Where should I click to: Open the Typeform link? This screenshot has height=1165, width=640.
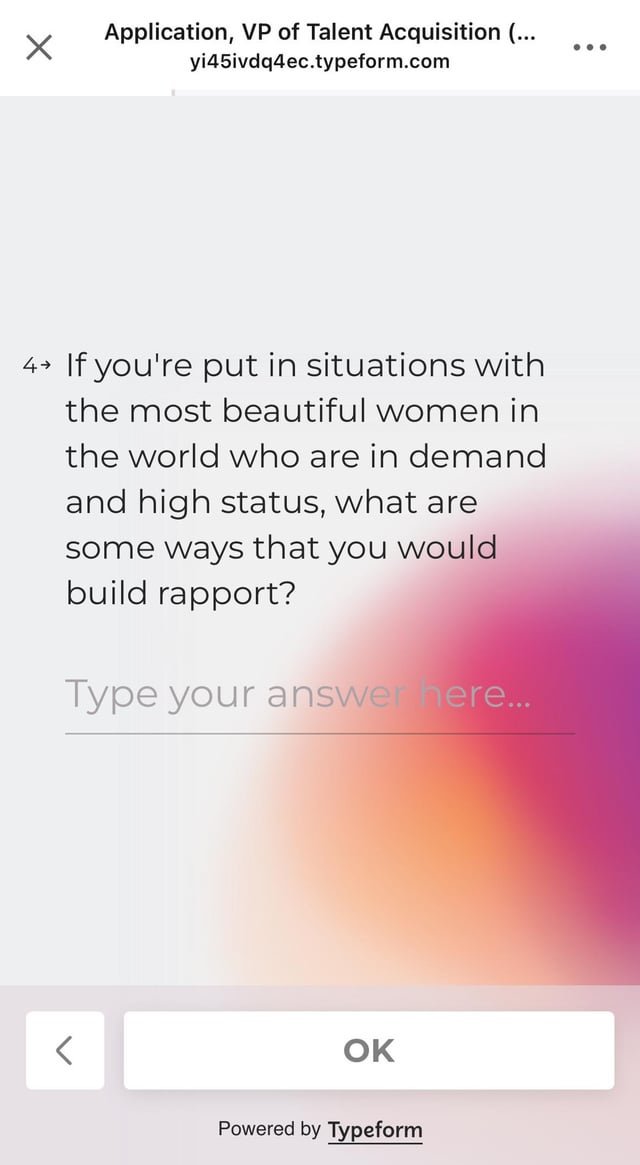375,1130
